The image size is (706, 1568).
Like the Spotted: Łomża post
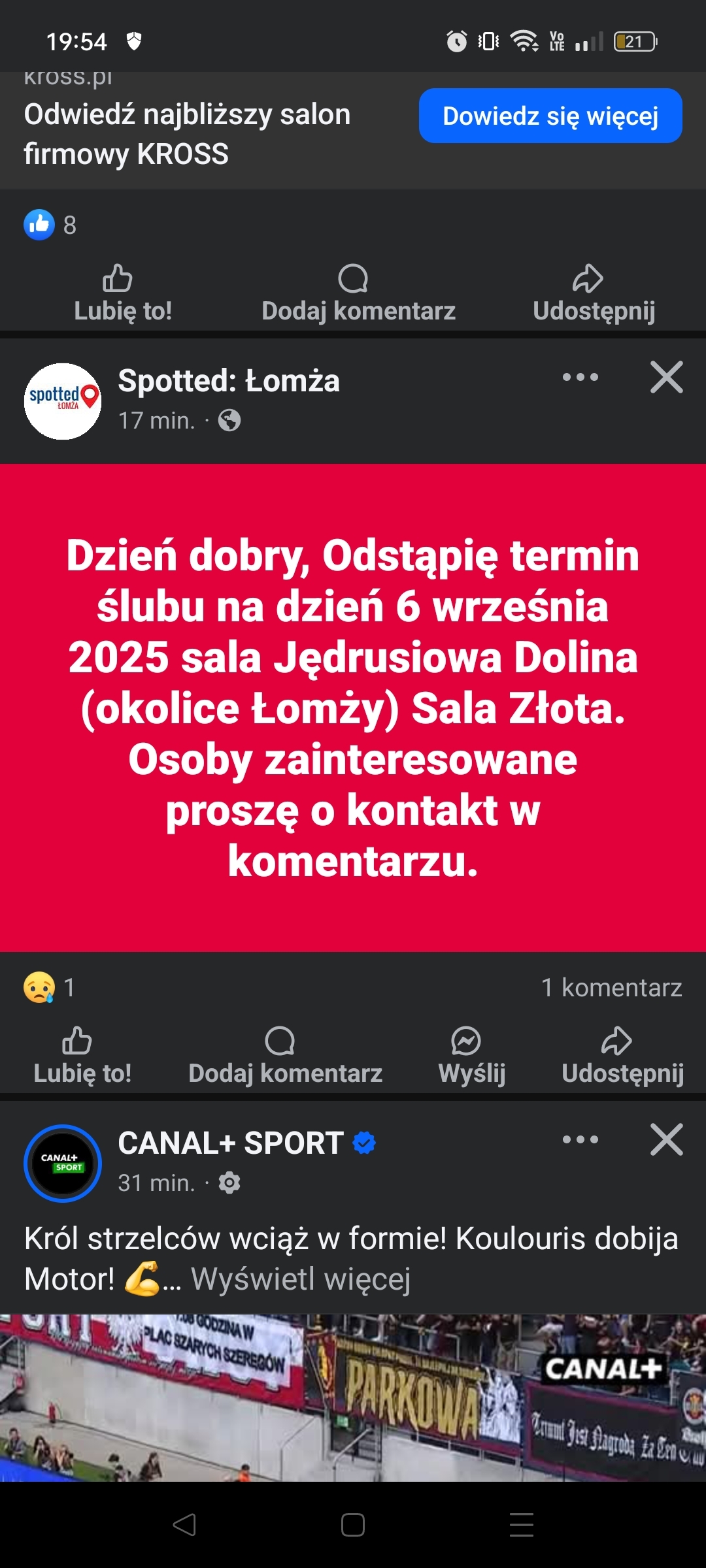tap(82, 1056)
